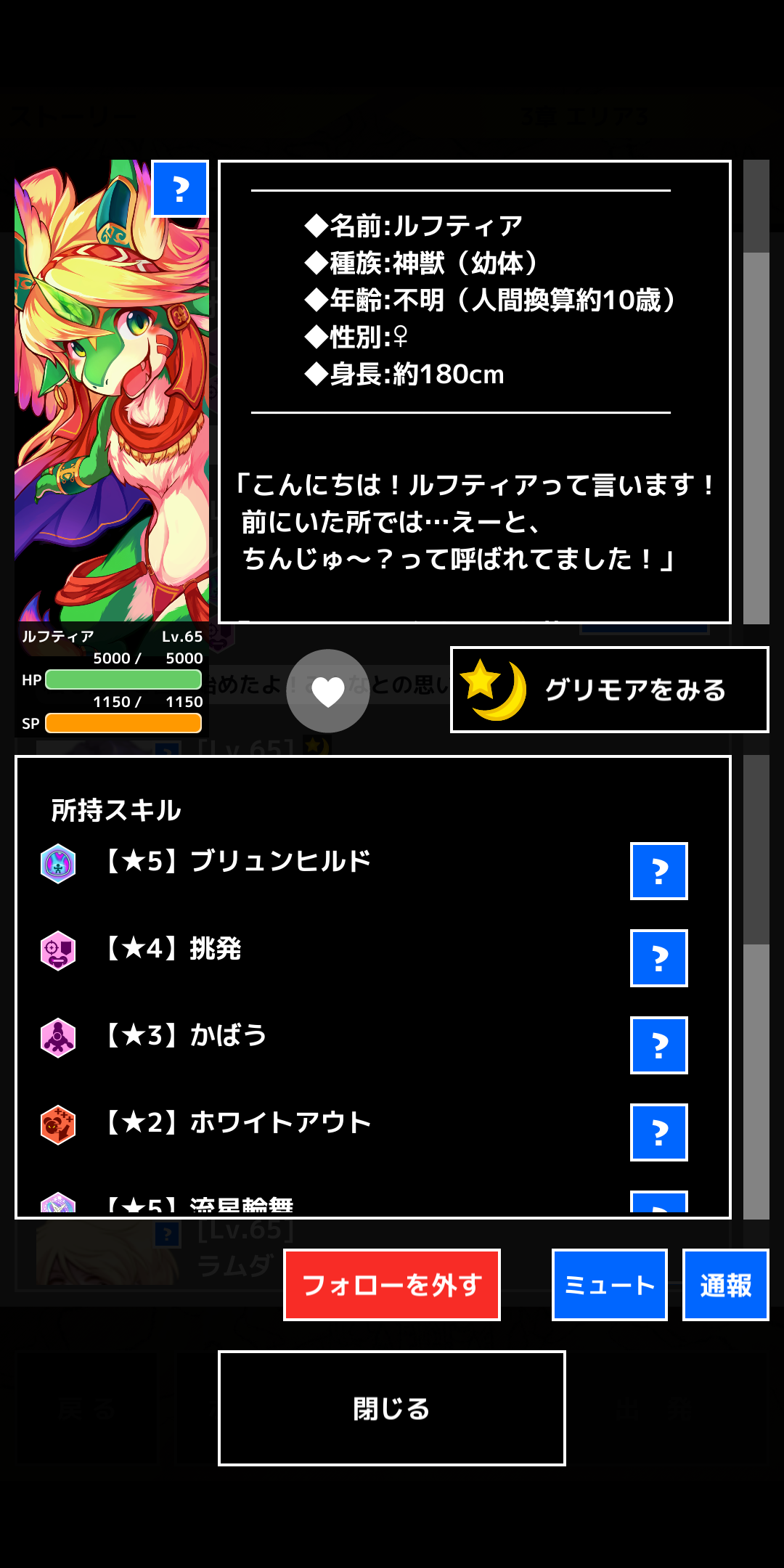Report this player with 通報
This screenshot has width=784, height=1568.
click(x=726, y=1285)
